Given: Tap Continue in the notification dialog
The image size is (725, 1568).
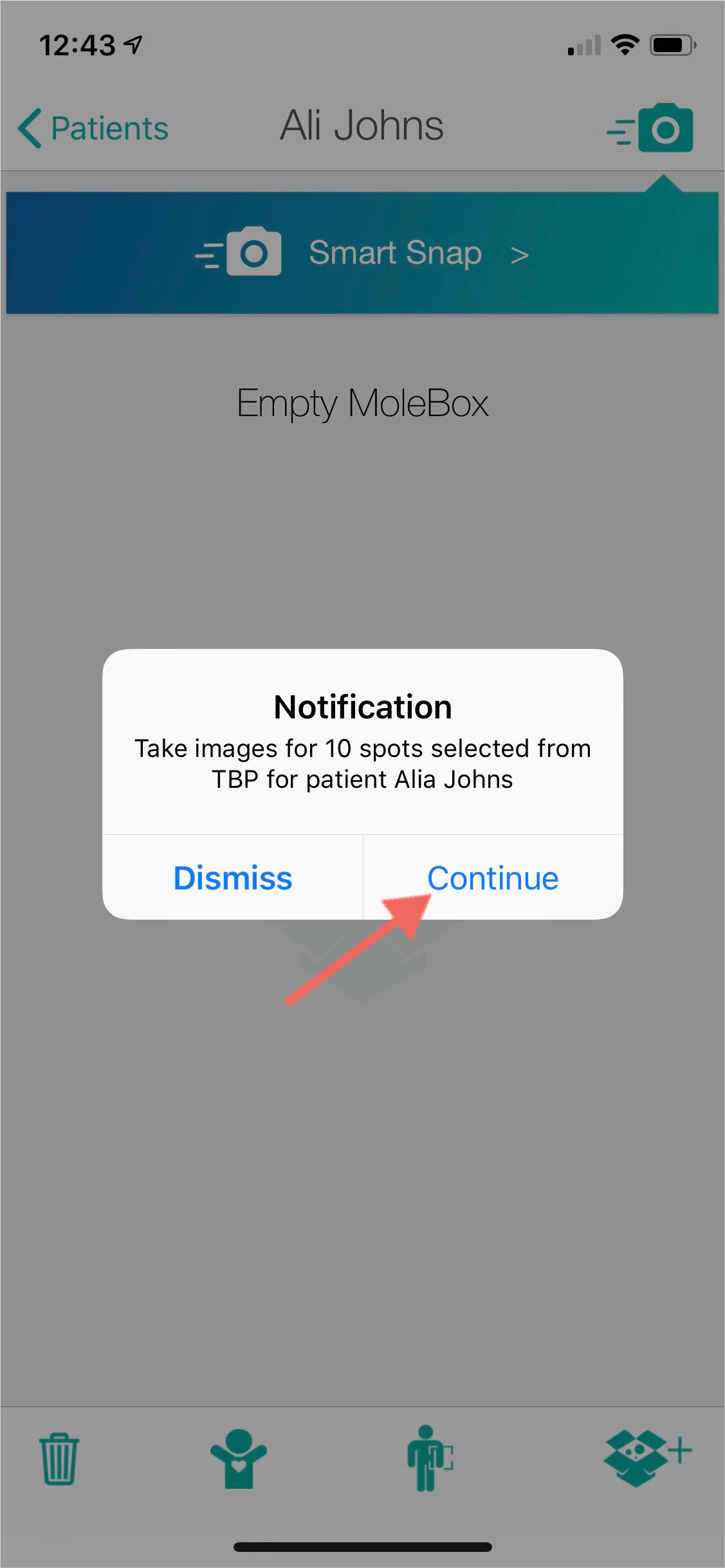Looking at the screenshot, I should pos(493,878).
